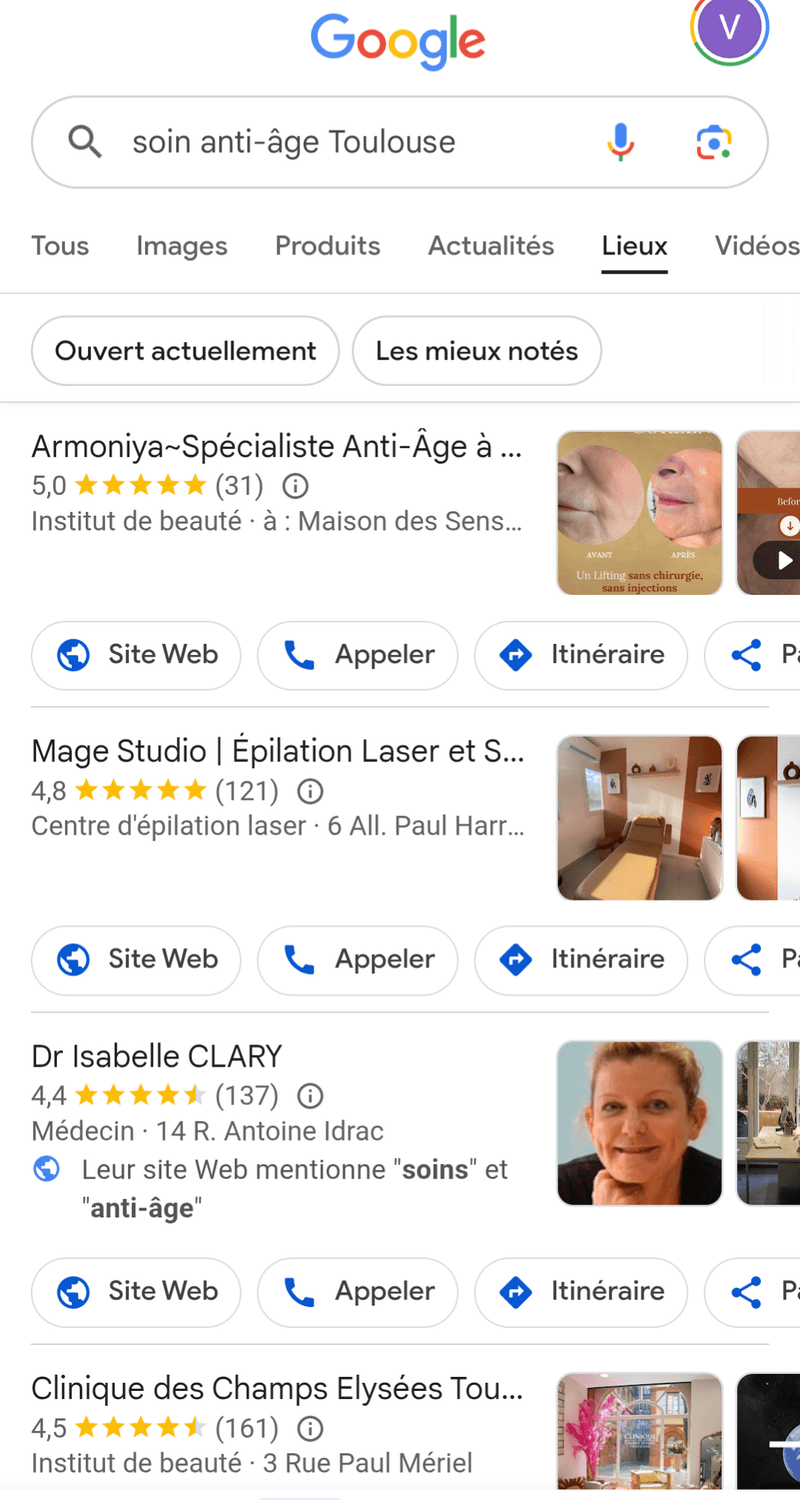Filter by Ouvert actuellement
This screenshot has height=1500, width=800.
(185, 351)
